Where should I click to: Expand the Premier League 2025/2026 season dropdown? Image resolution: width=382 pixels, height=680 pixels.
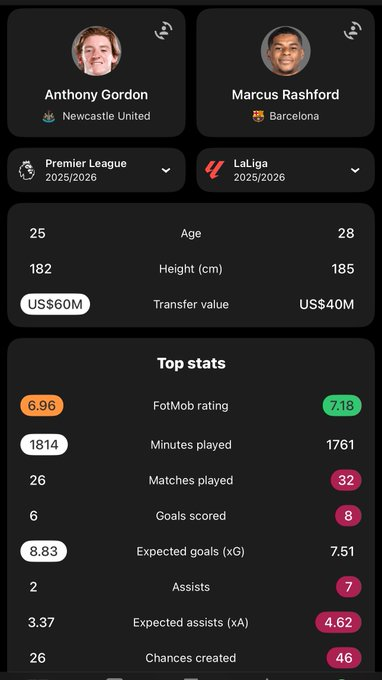[x=96, y=170]
